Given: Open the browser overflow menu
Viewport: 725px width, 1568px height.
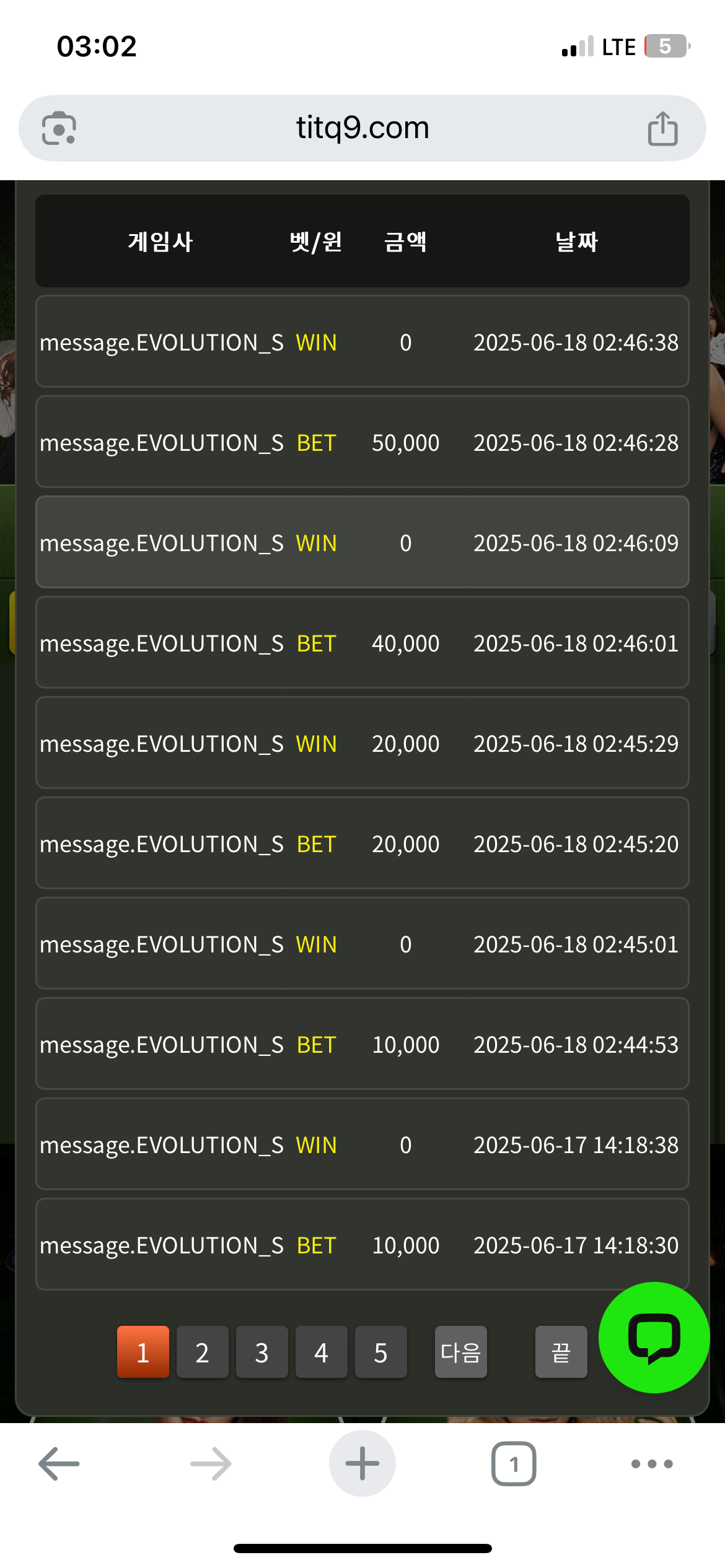Looking at the screenshot, I should 652,1463.
